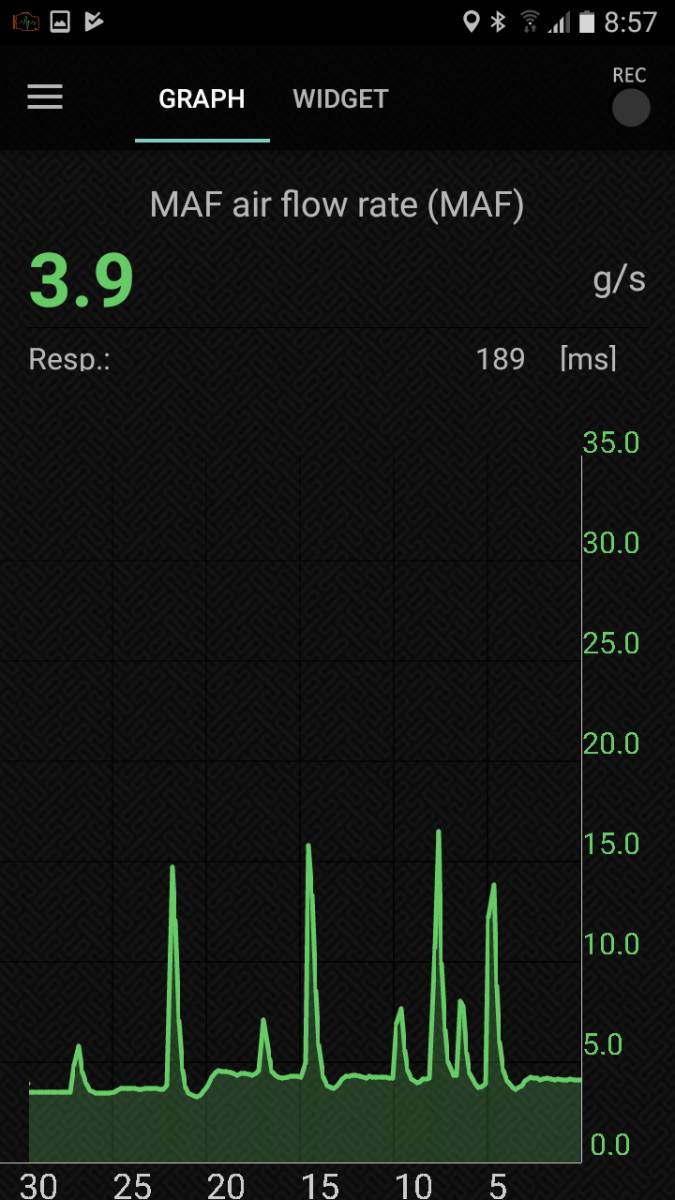Viewport: 675px width, 1200px height.
Task: Select the Graph tab
Action: (x=202, y=99)
